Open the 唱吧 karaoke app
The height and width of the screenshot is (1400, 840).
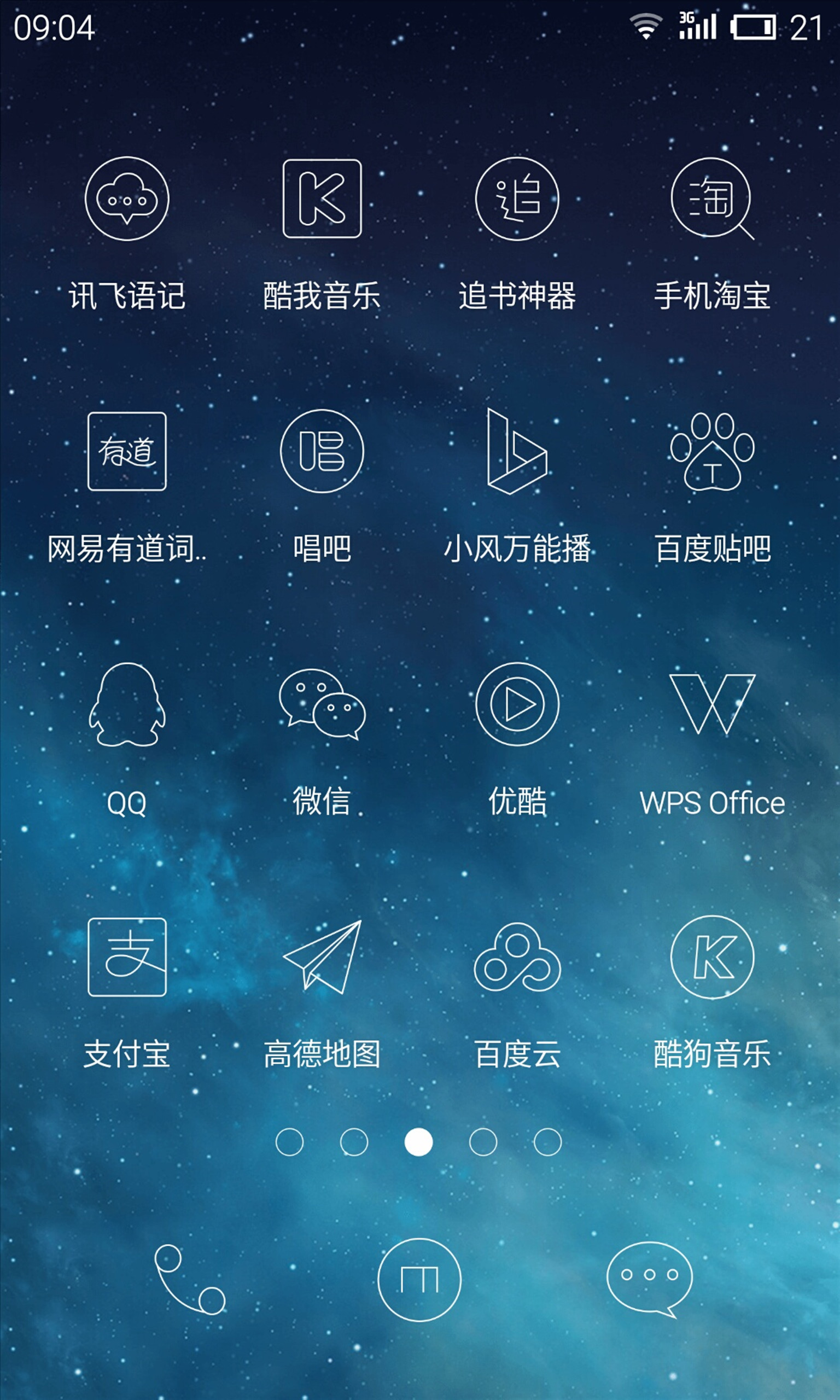322,451
